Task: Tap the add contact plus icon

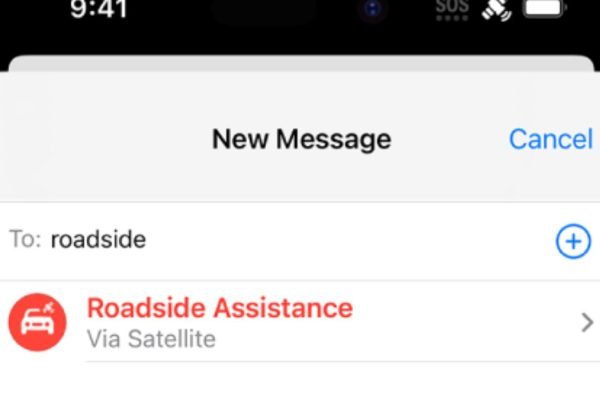Action: pyautogui.click(x=573, y=241)
